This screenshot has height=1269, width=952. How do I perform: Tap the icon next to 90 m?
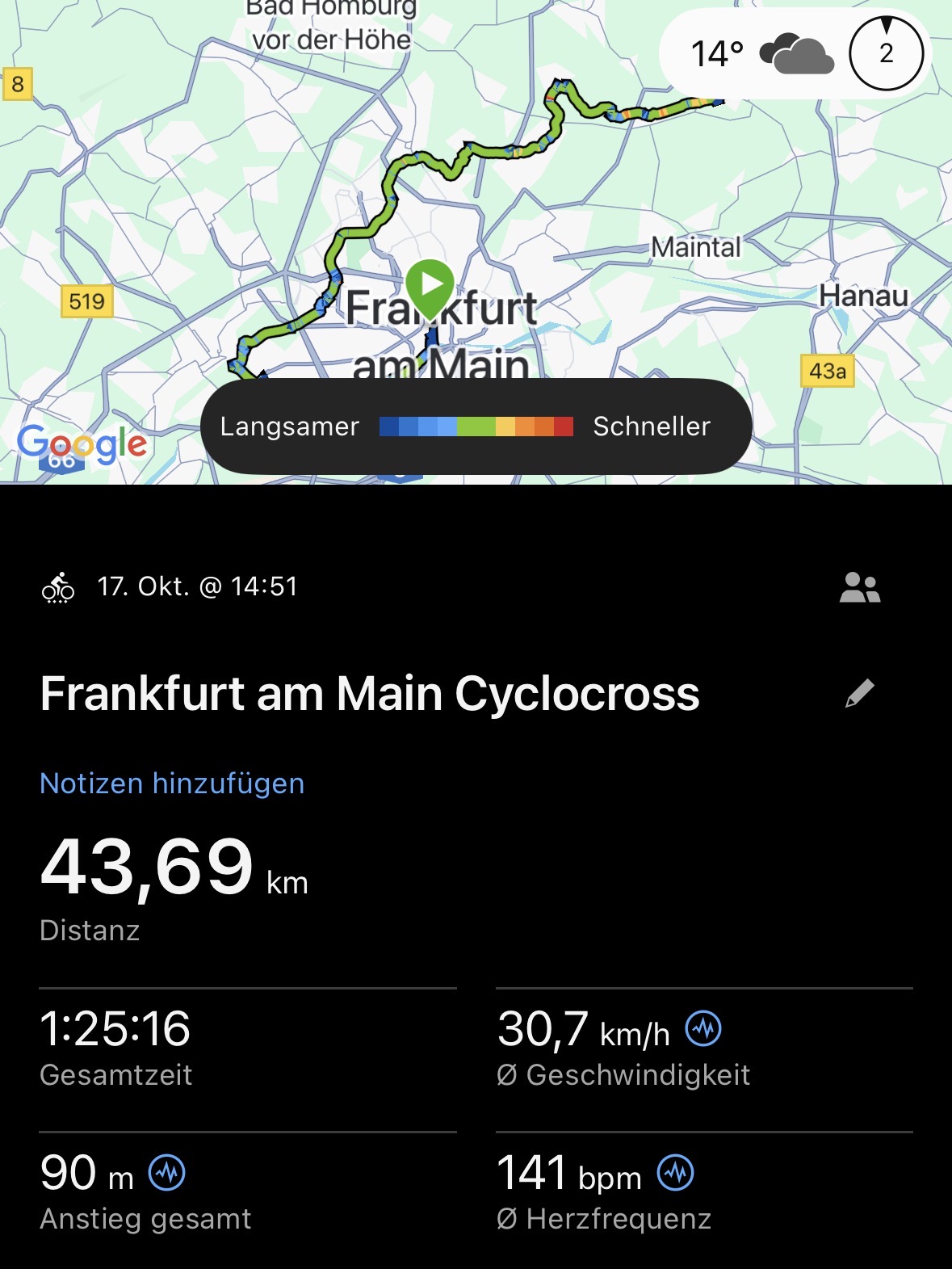(167, 1173)
